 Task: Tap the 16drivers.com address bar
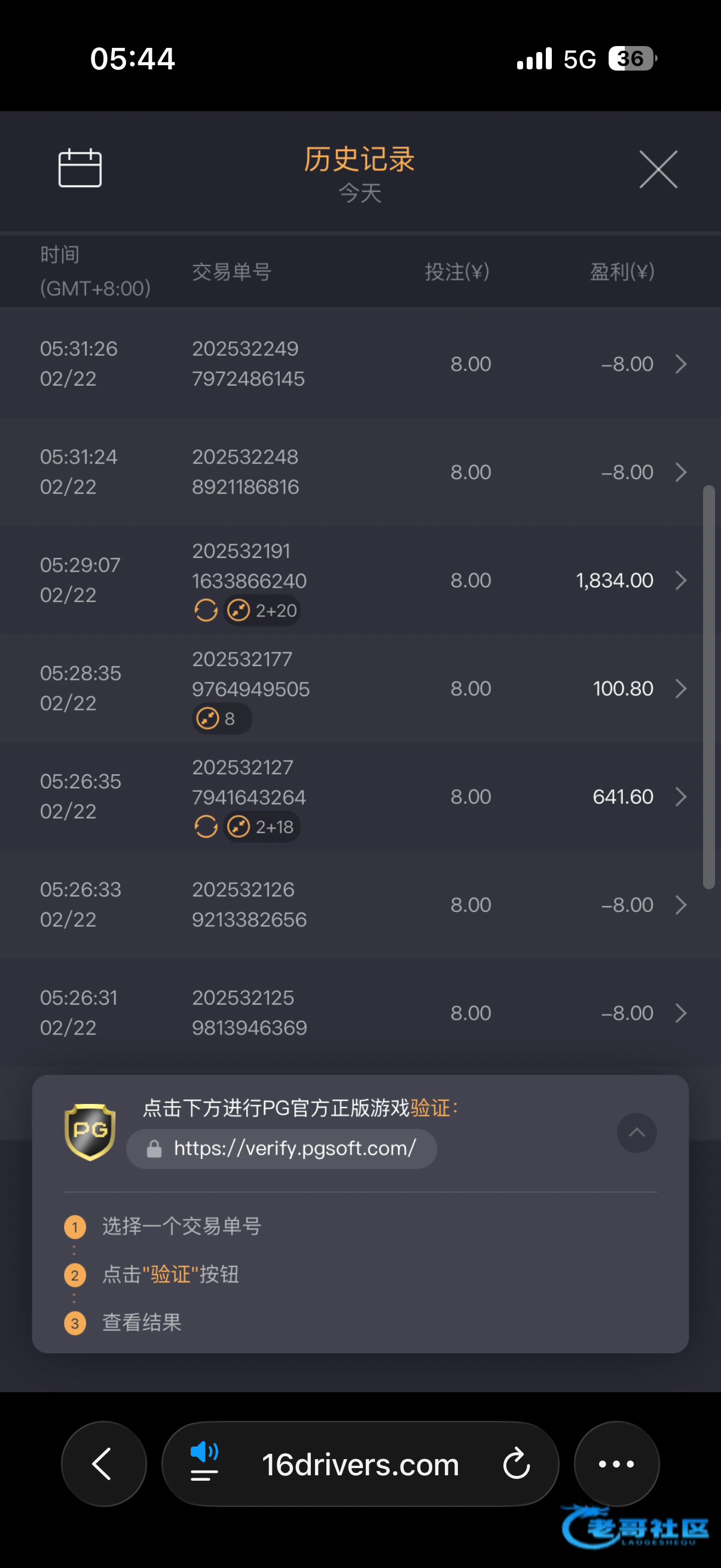(x=360, y=1465)
